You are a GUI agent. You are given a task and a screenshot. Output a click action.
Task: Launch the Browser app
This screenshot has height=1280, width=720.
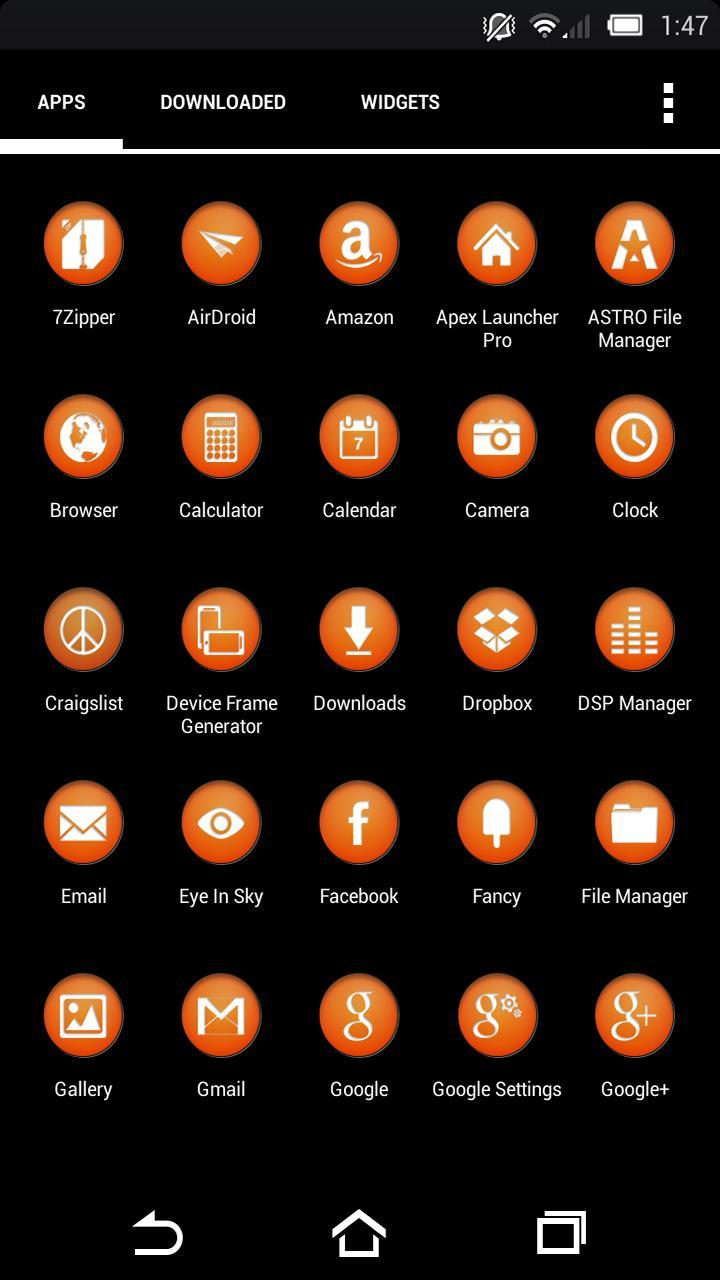pos(83,436)
